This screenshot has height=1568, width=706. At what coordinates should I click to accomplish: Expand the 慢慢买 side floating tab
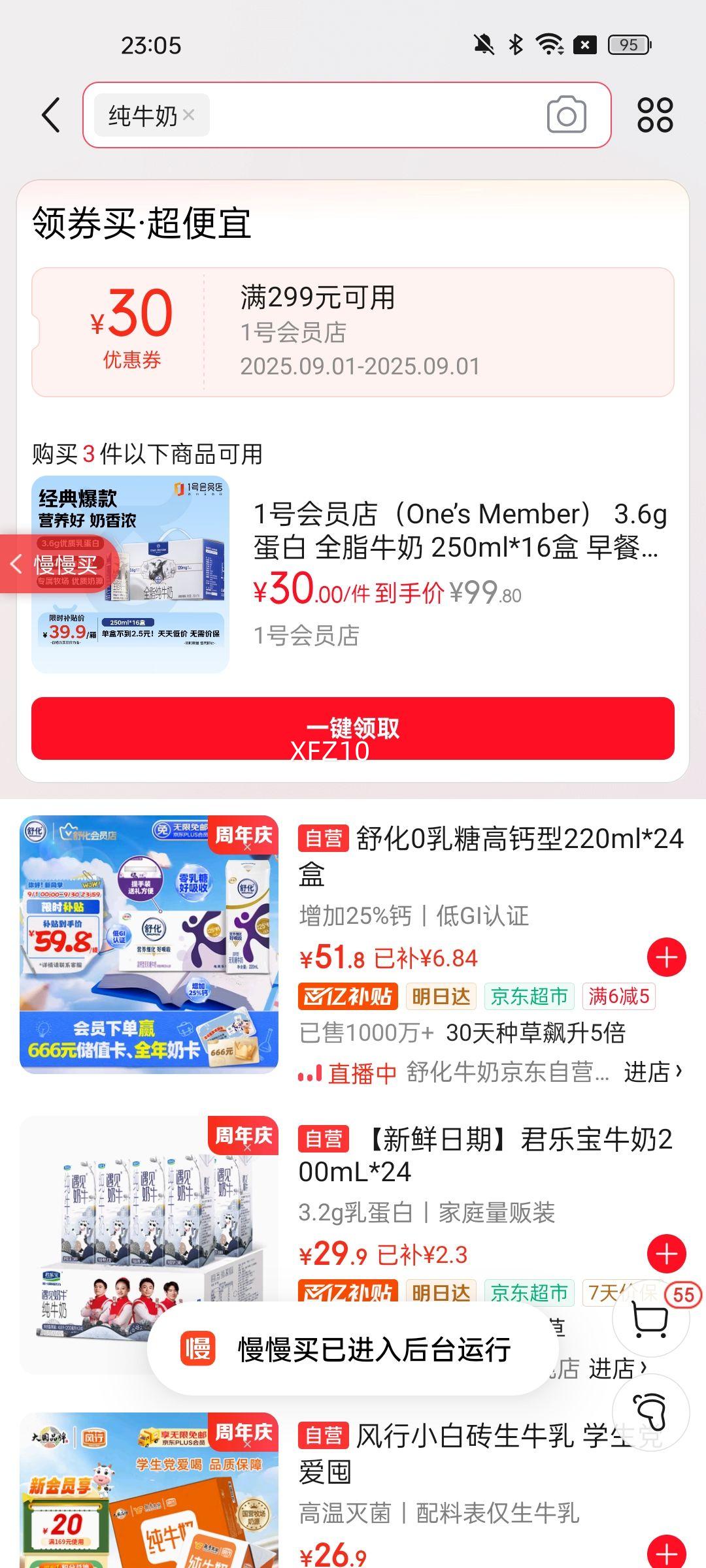[x=58, y=564]
